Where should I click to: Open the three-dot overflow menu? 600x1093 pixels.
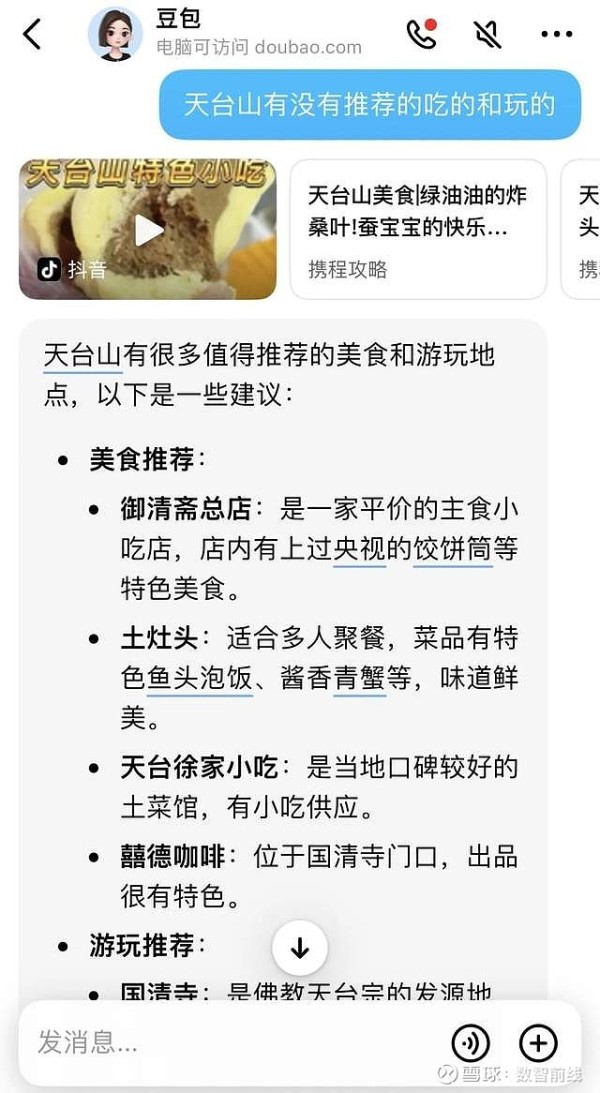(556, 34)
